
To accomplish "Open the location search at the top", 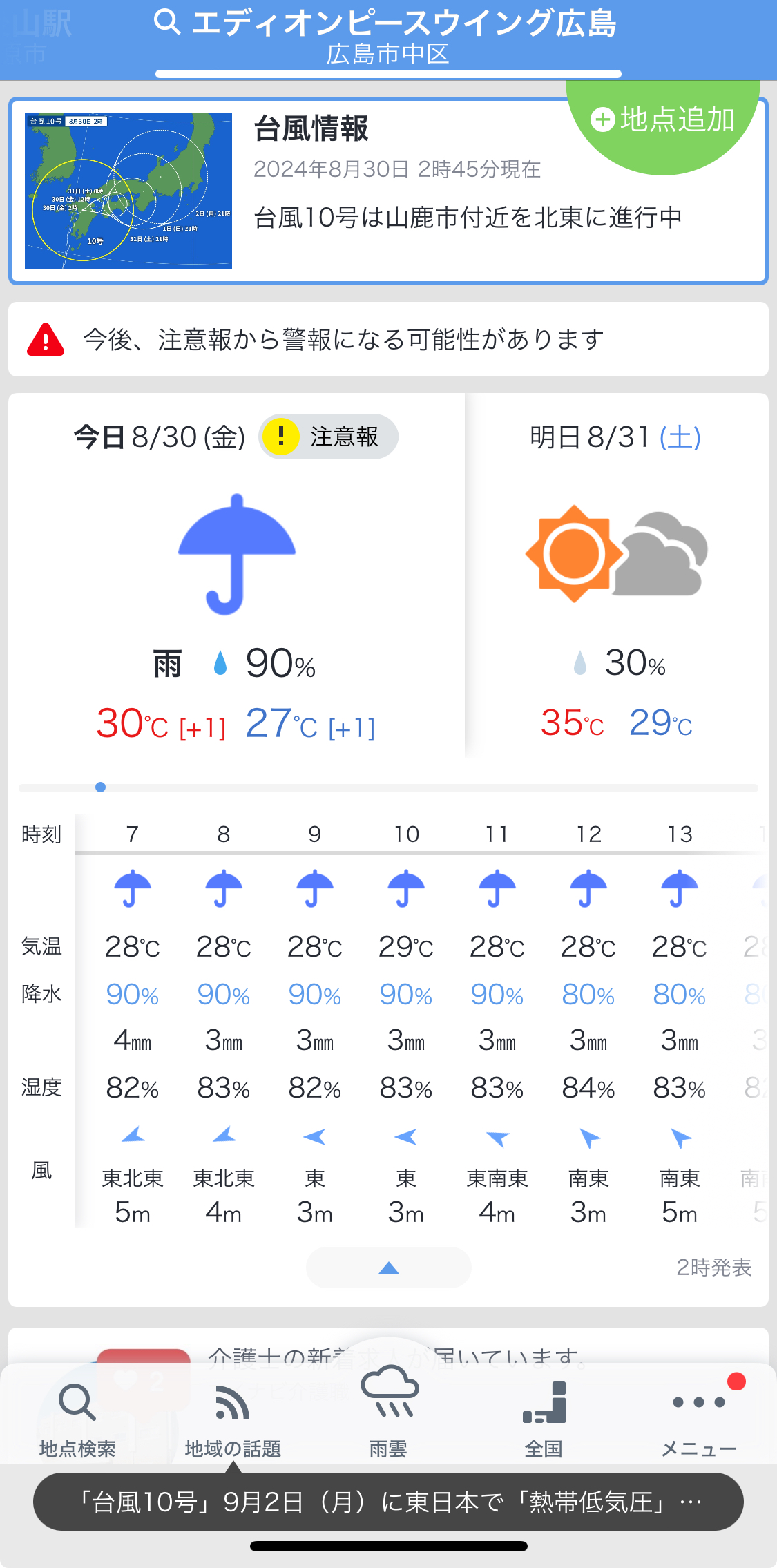I will coord(387,35).
